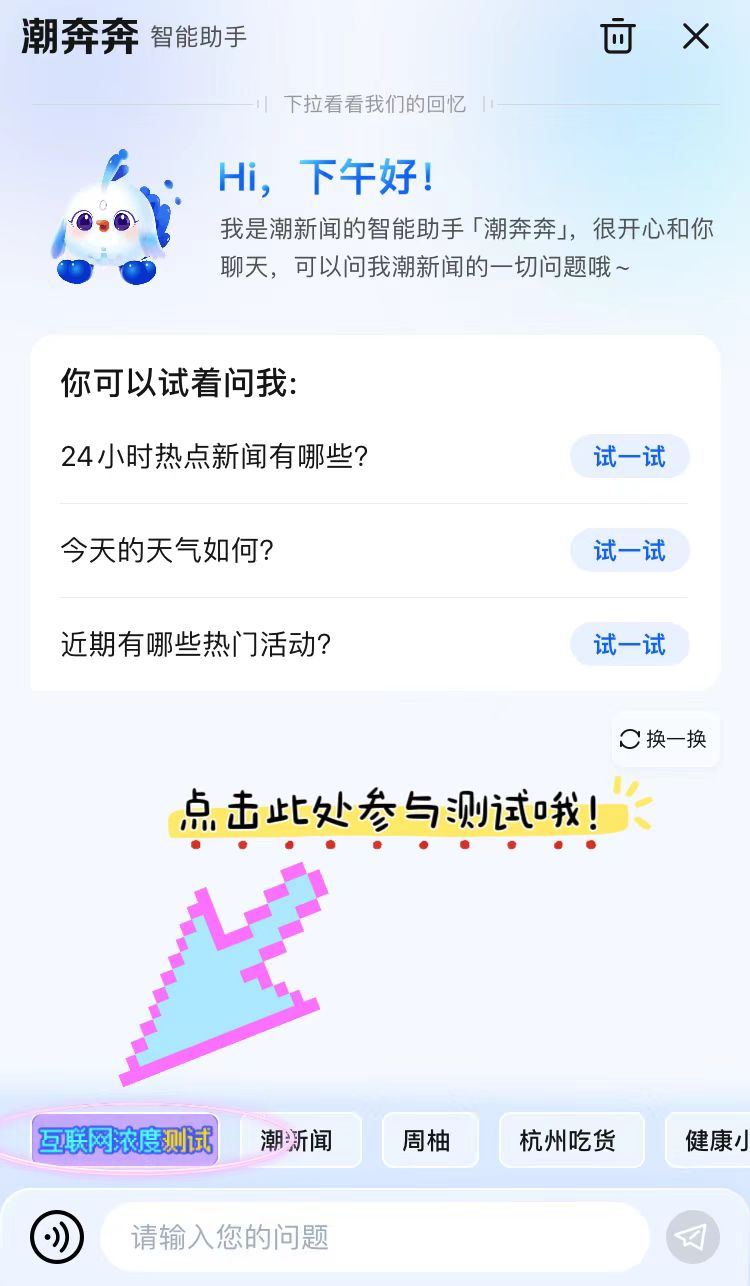
Task: Try the 24小时热点新闻 question
Action: (629, 457)
